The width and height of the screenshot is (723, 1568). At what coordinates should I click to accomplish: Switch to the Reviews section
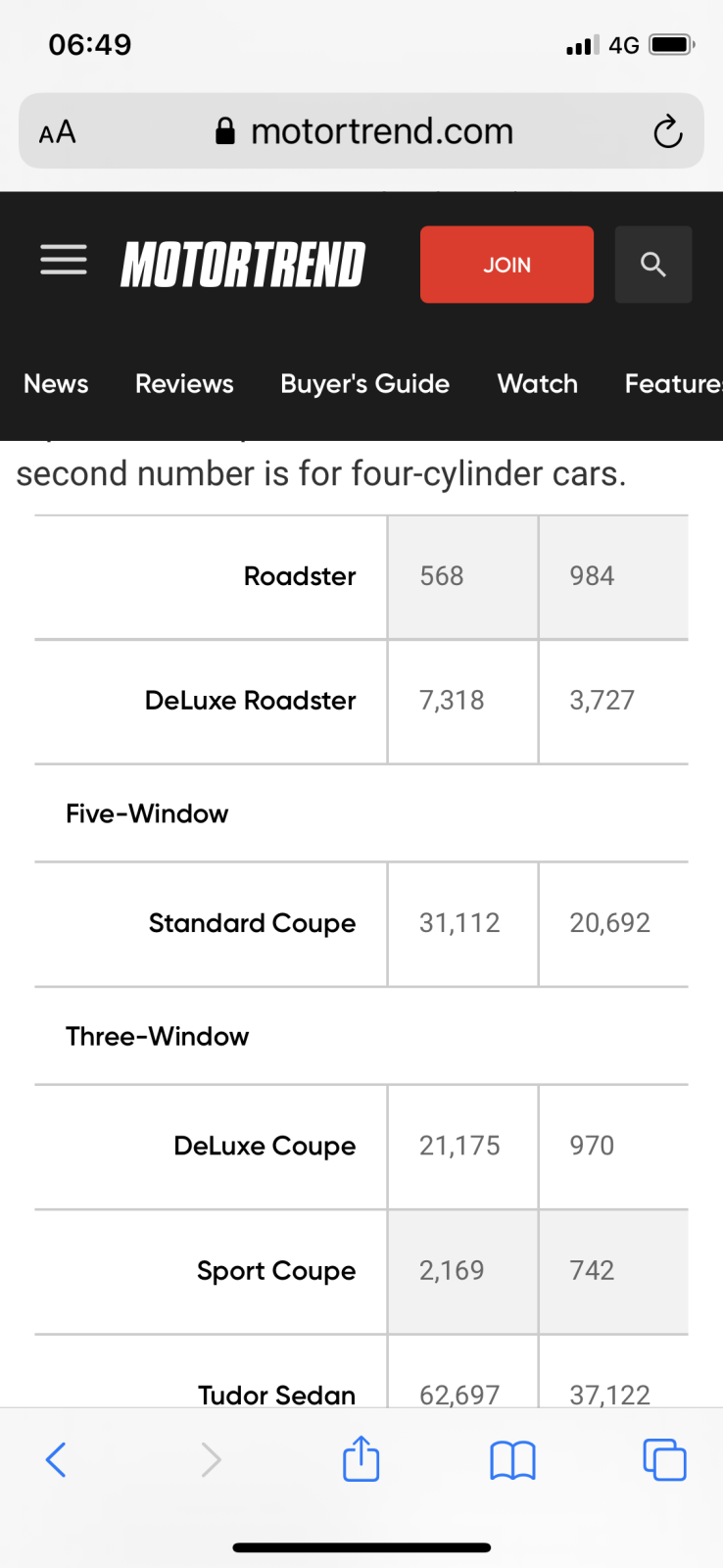click(x=184, y=383)
